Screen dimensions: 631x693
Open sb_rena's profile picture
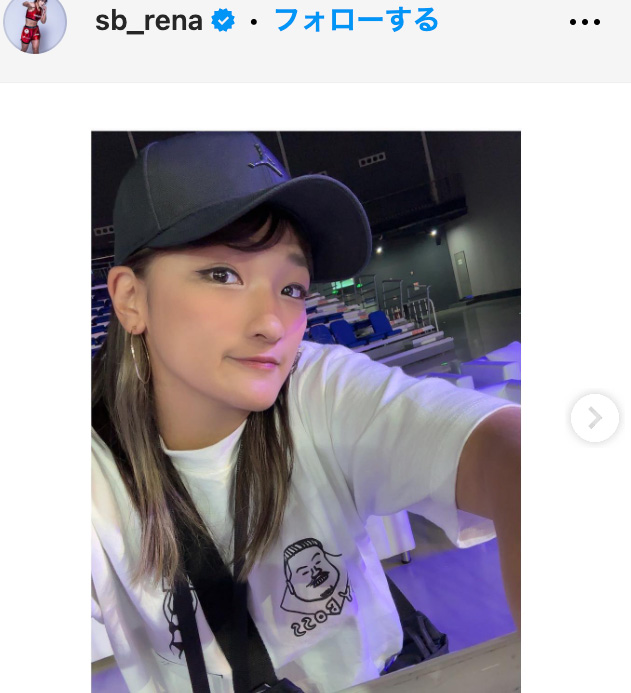pos(34,22)
